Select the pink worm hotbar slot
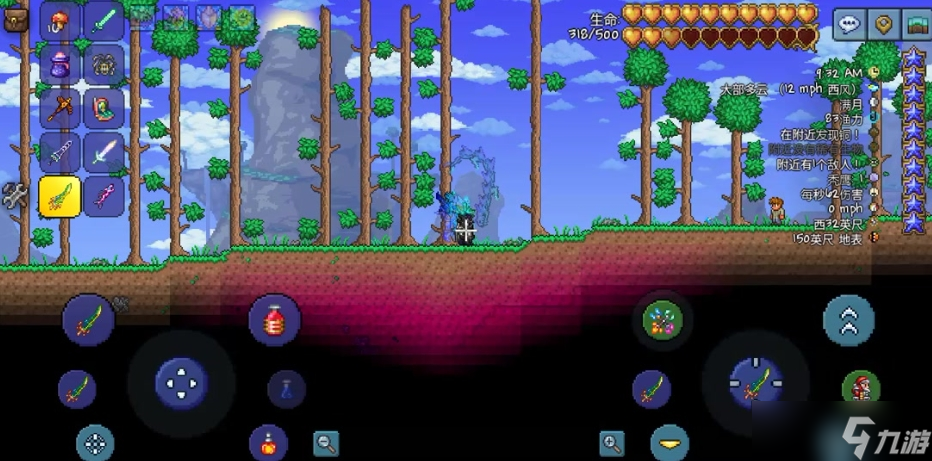 click(103, 196)
